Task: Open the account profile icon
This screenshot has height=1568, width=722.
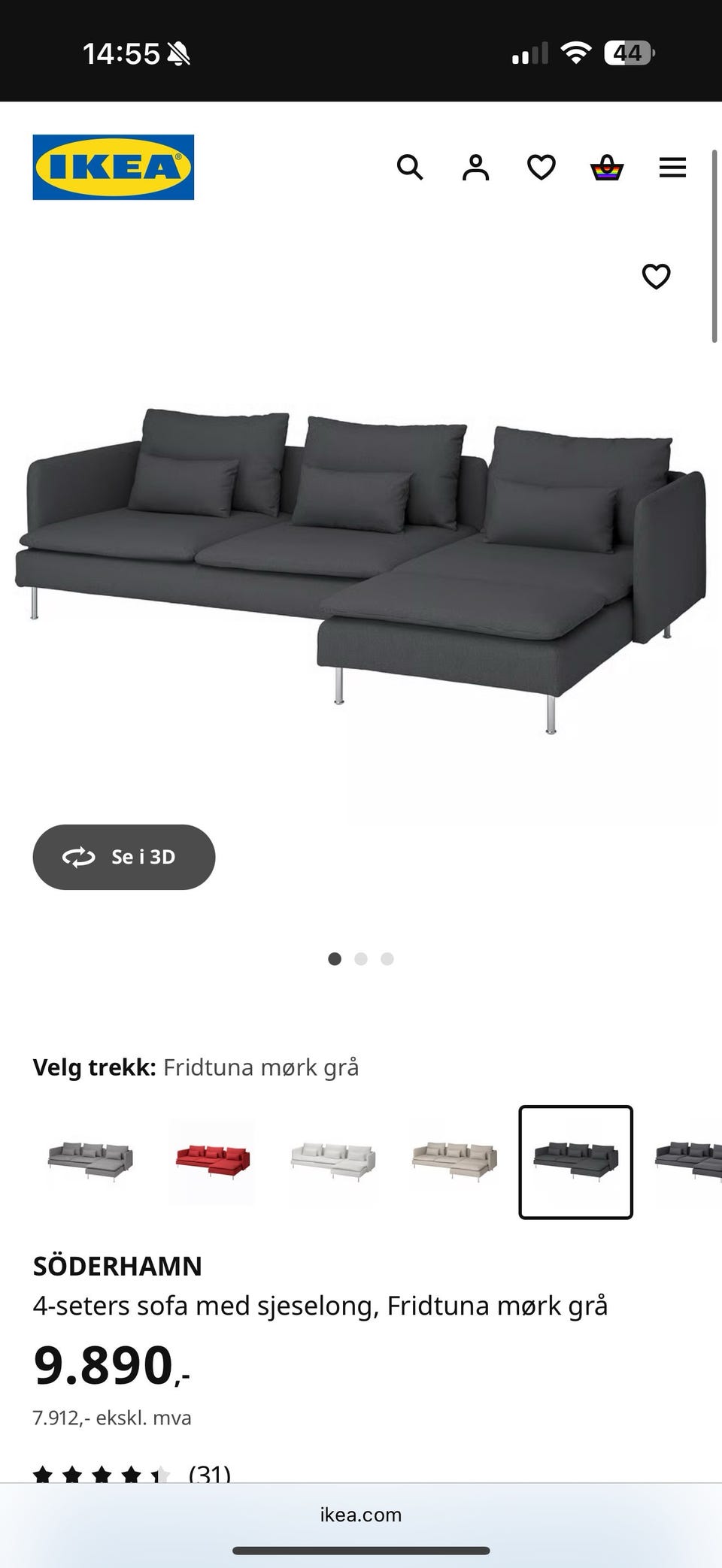Action: click(476, 168)
